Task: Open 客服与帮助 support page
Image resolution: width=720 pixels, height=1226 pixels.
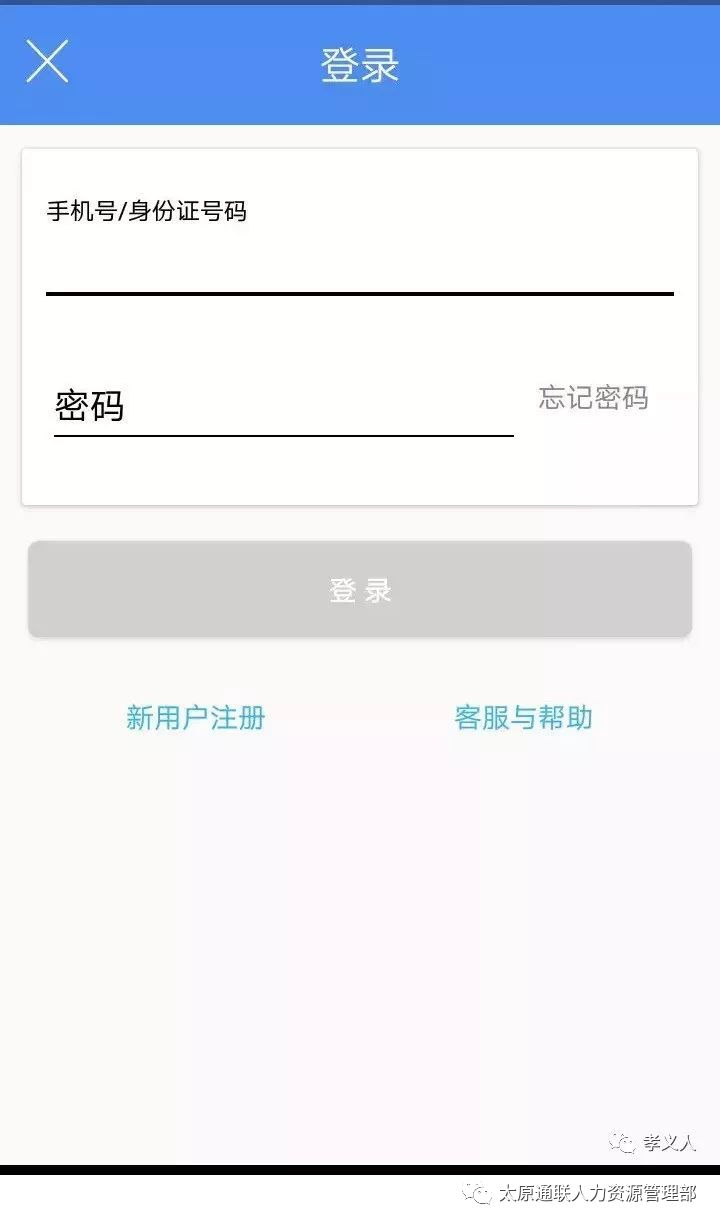Action: tap(523, 717)
